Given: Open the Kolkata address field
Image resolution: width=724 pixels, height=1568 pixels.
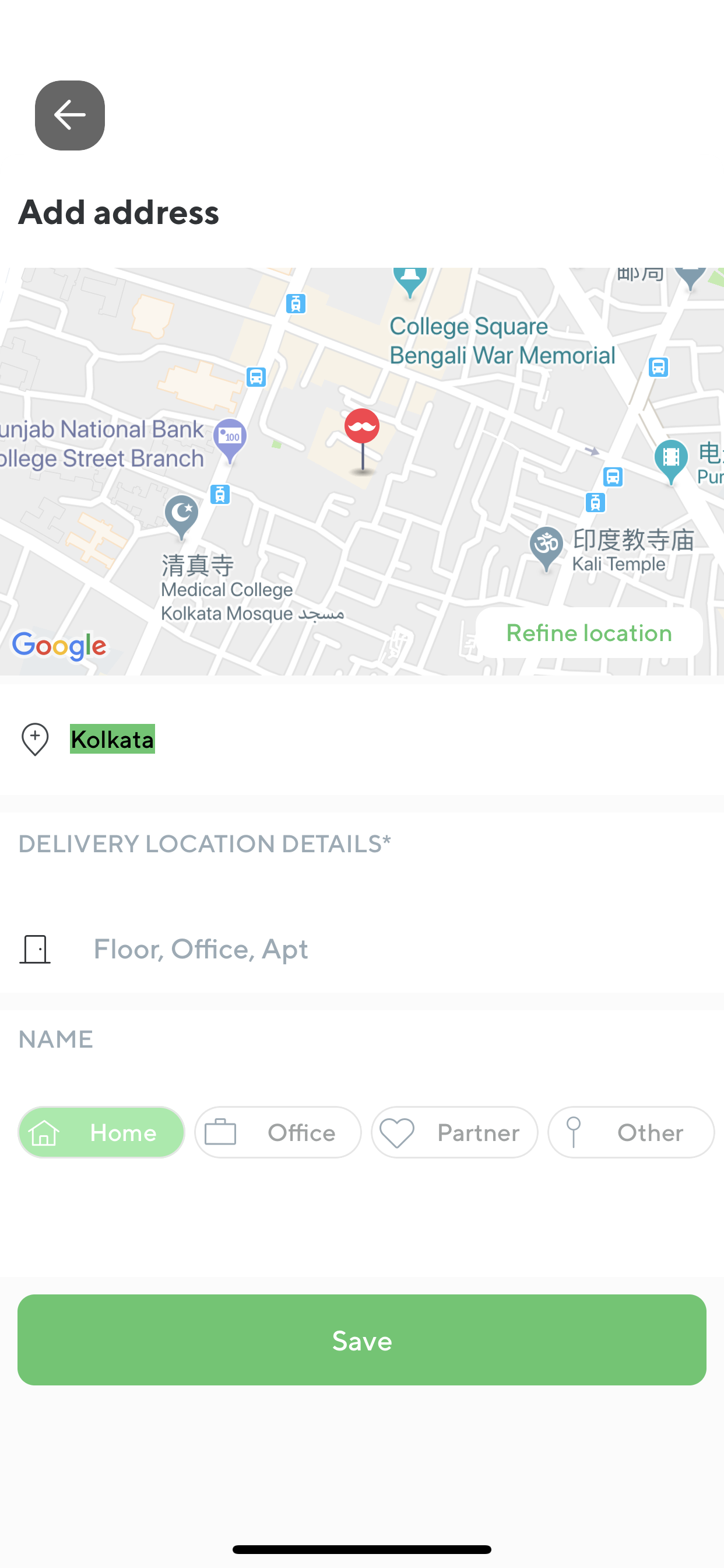Looking at the screenshot, I should pyautogui.click(x=362, y=739).
